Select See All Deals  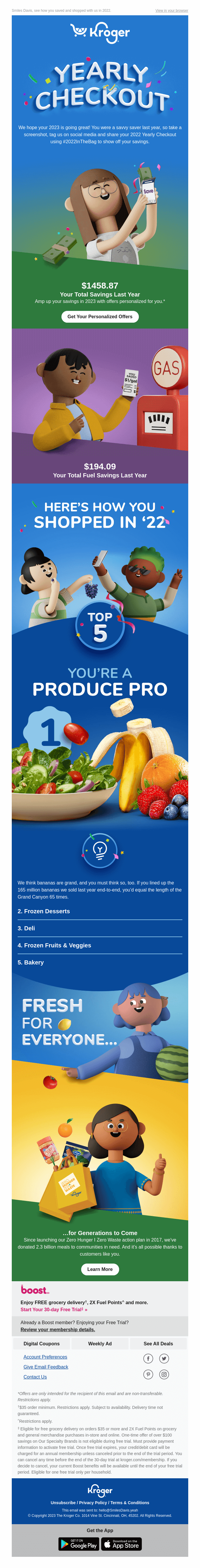pyautogui.click(x=158, y=1343)
